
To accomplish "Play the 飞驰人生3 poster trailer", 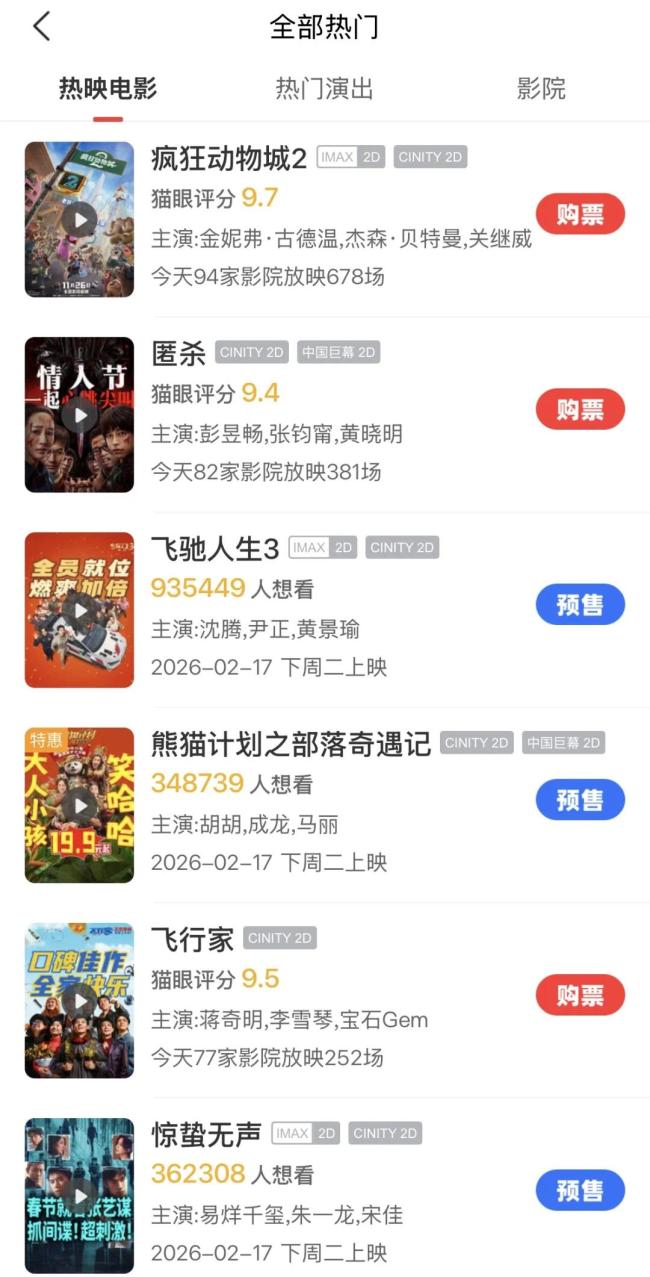I will [79, 610].
